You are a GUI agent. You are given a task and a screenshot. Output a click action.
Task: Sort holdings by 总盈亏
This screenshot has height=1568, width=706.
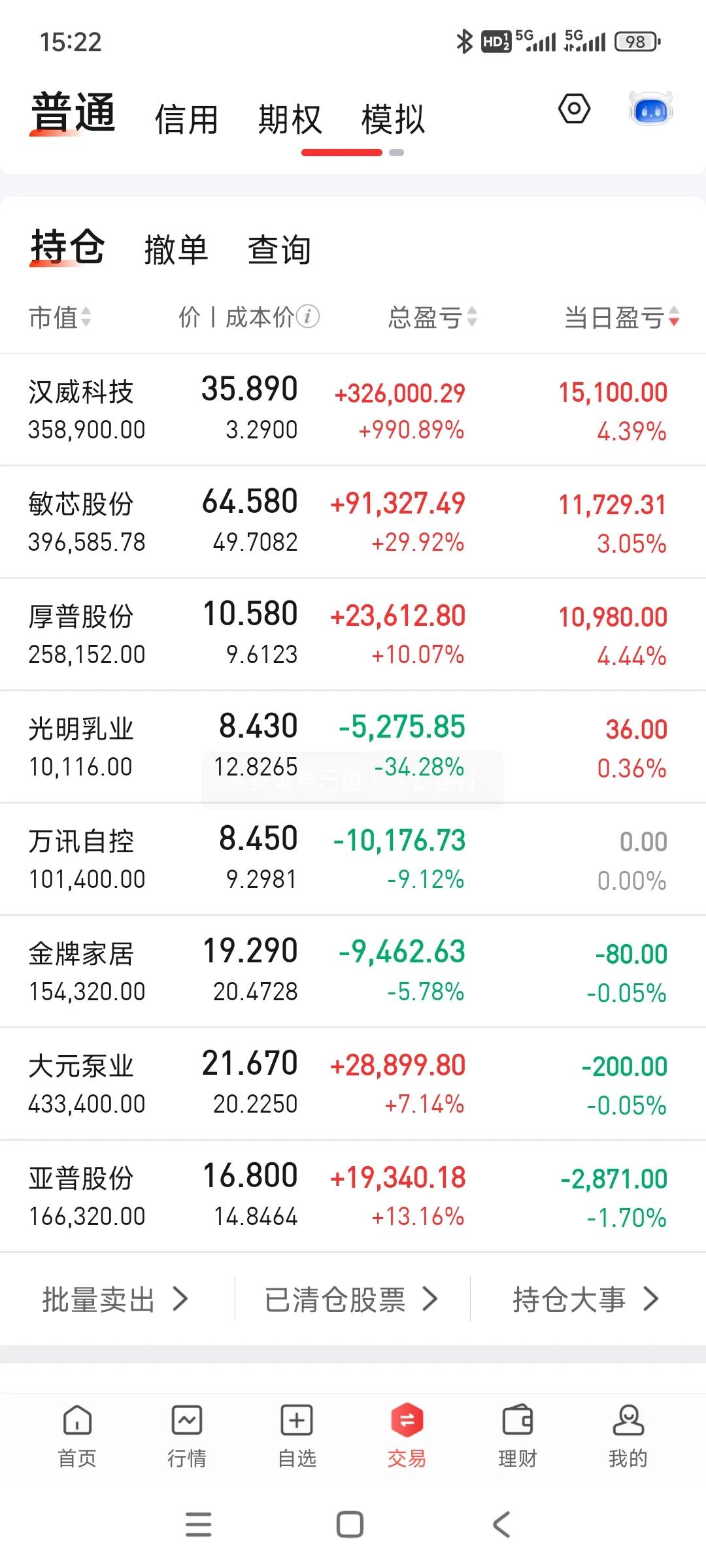click(432, 318)
